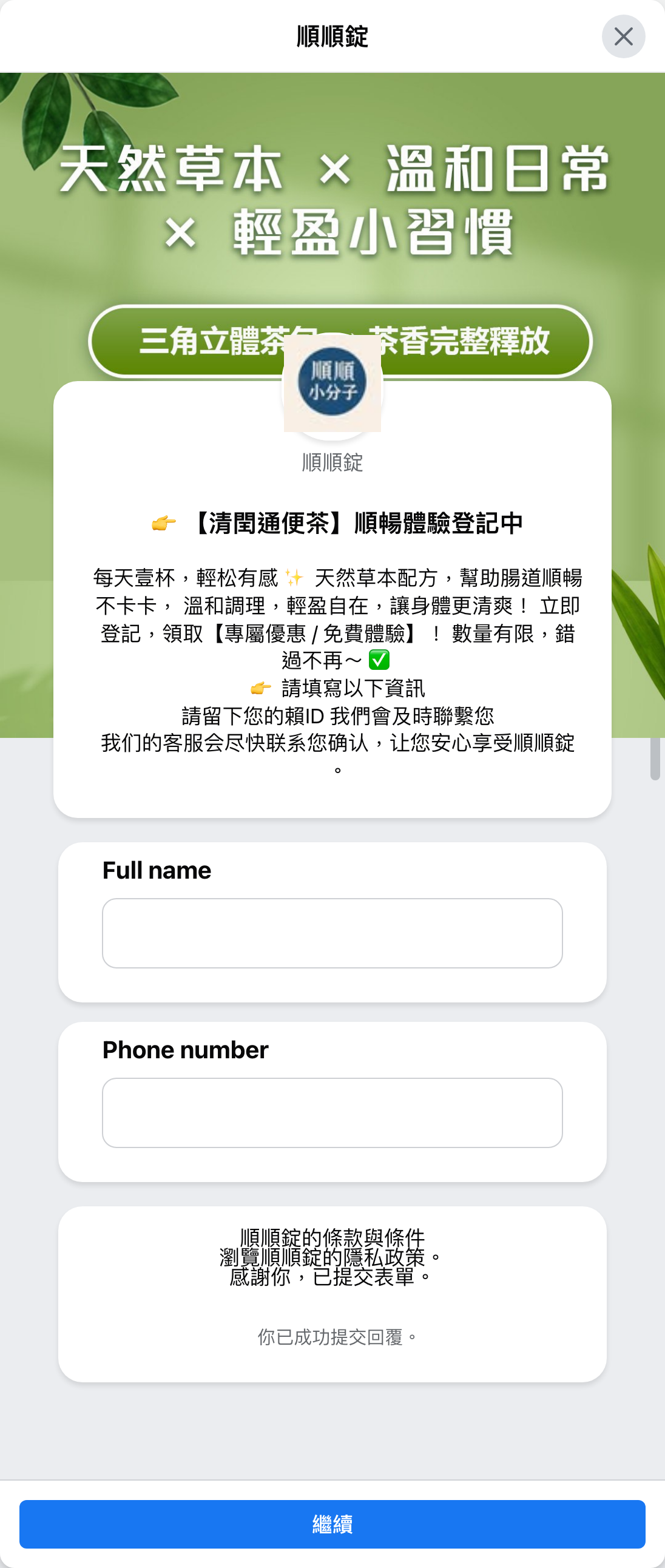Viewport: 665px width, 1568px height.
Task: Select the 順順小分子 circular avatar logo
Action: click(331, 382)
